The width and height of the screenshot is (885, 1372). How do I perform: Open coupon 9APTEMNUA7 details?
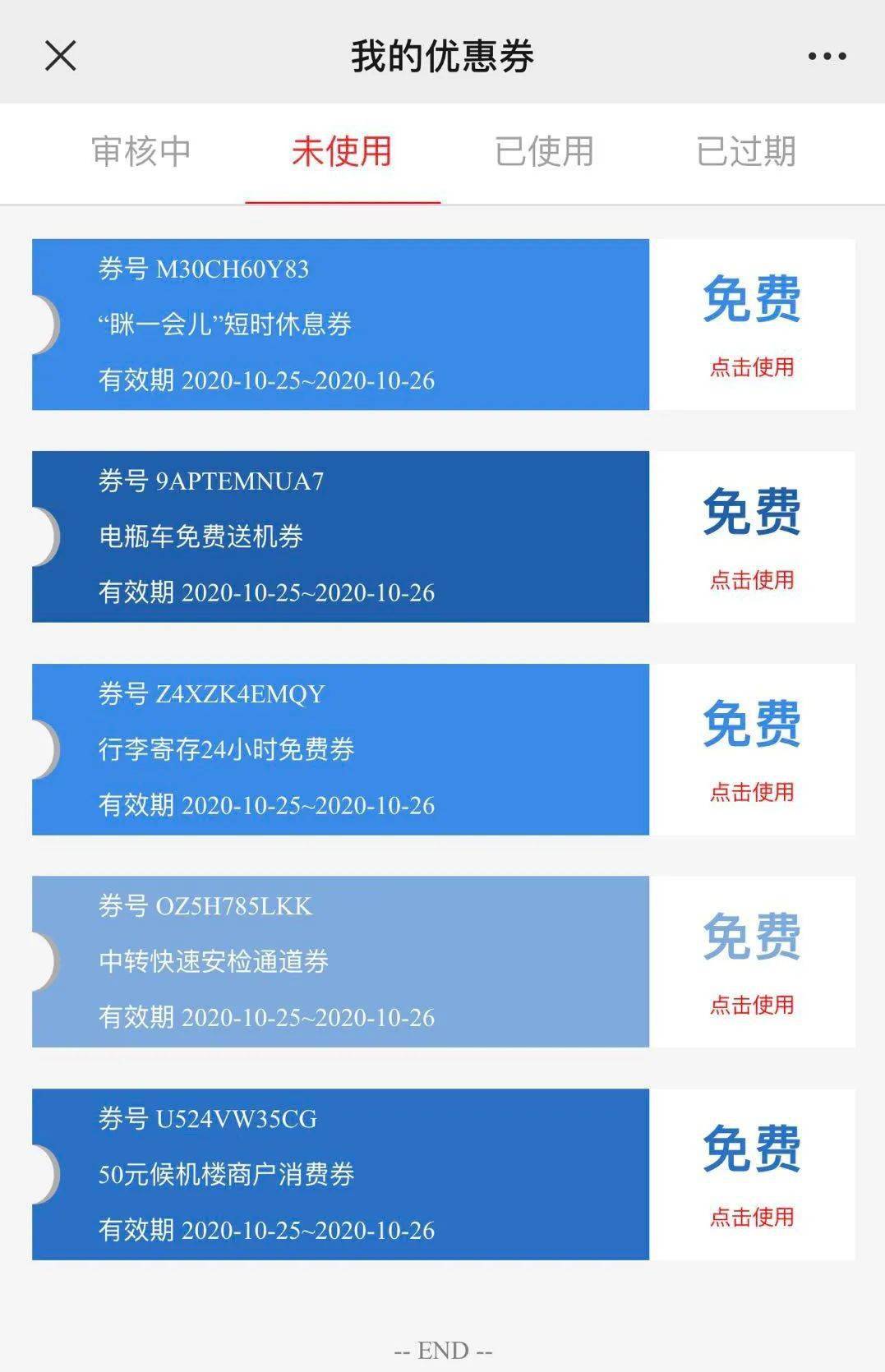point(339,535)
